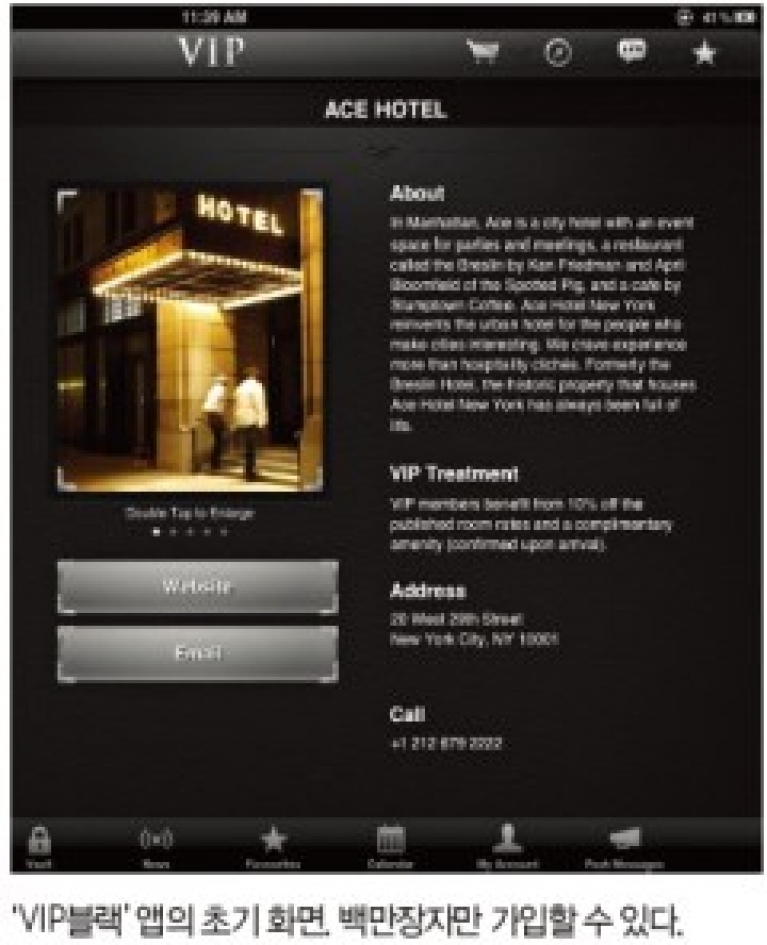This screenshot has width=767, height=945.
Task: Open the Favourites tab
Action: [x=272, y=845]
